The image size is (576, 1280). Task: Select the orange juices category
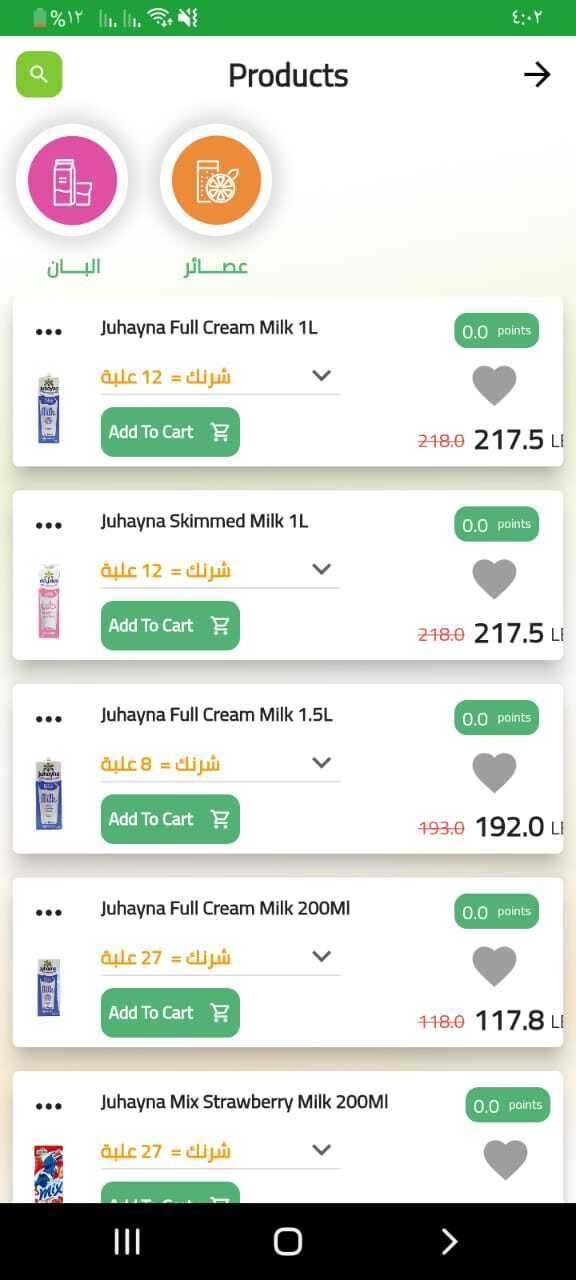pos(216,181)
